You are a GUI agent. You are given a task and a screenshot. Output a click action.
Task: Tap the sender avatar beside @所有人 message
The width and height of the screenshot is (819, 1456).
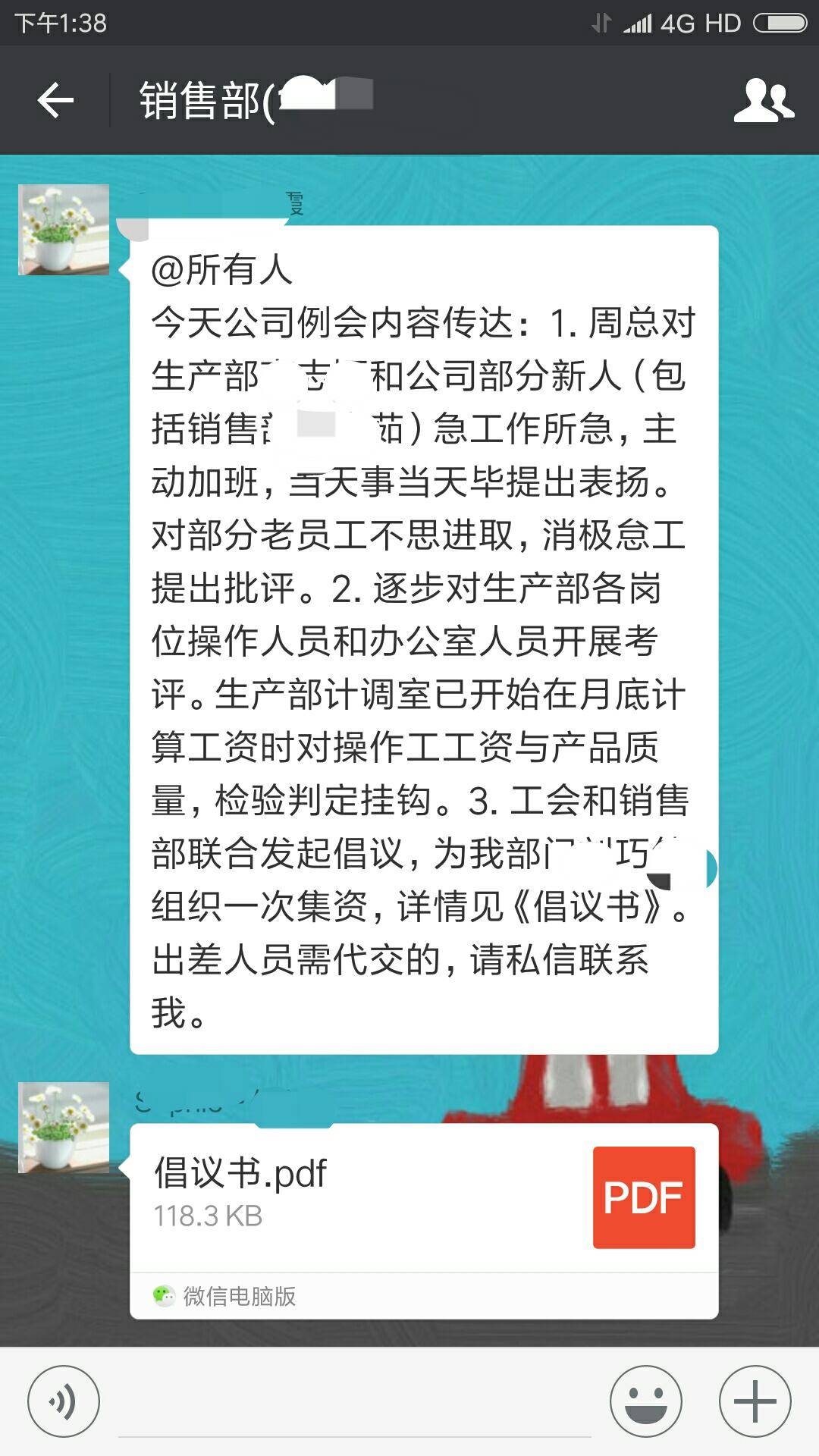click(64, 230)
